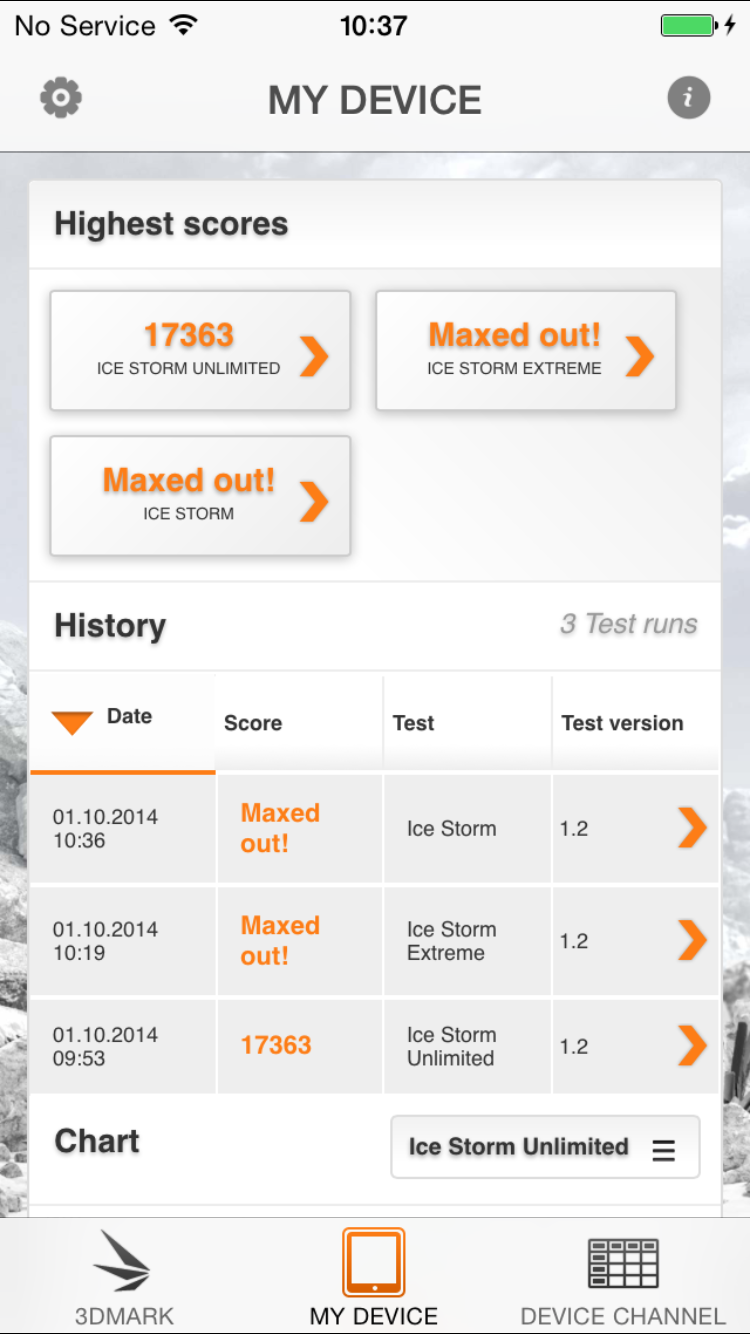Open the settings gear
The width and height of the screenshot is (750, 1334).
pos(61,98)
